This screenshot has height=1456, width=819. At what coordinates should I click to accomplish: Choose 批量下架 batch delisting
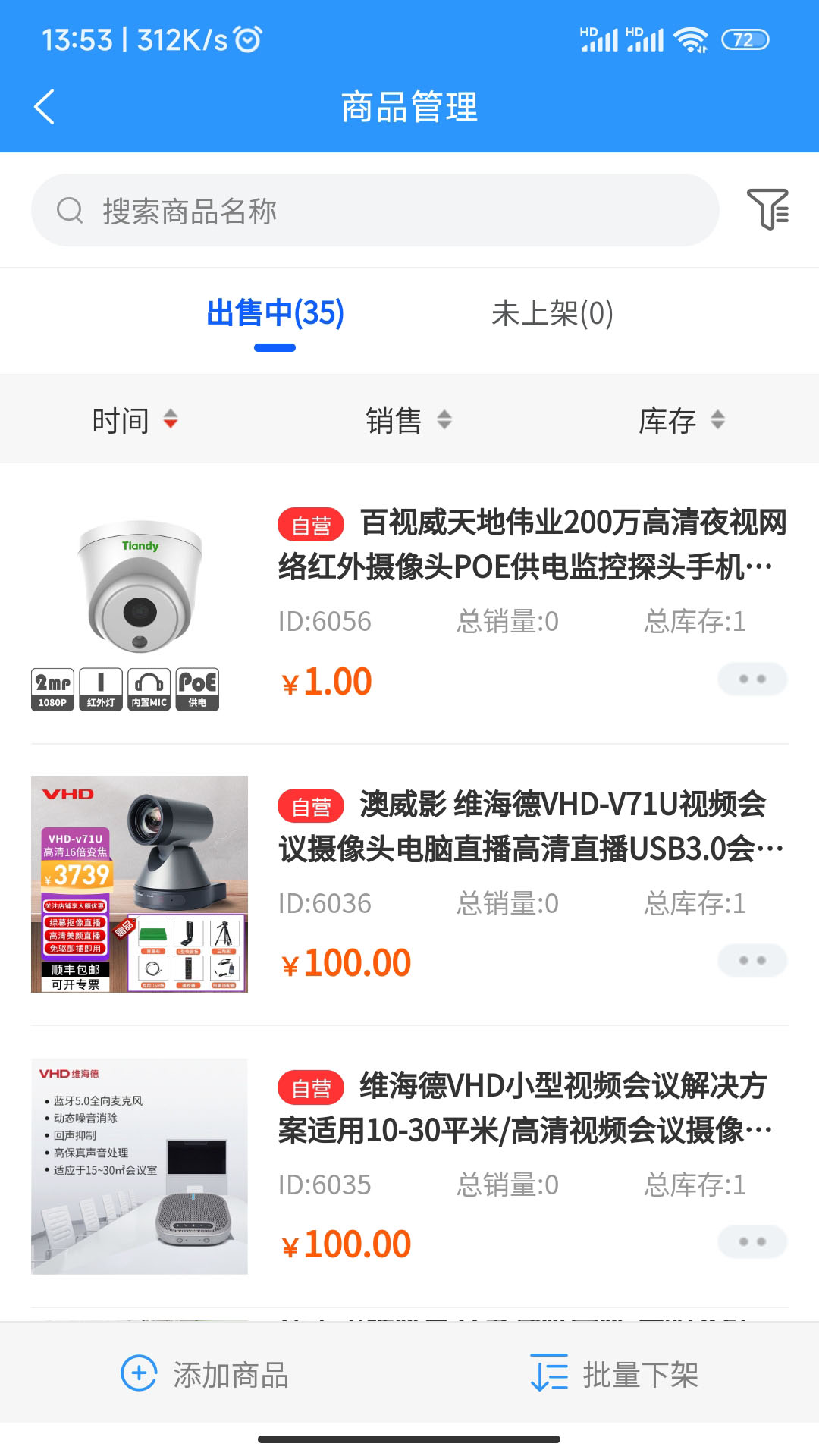click(x=614, y=1374)
